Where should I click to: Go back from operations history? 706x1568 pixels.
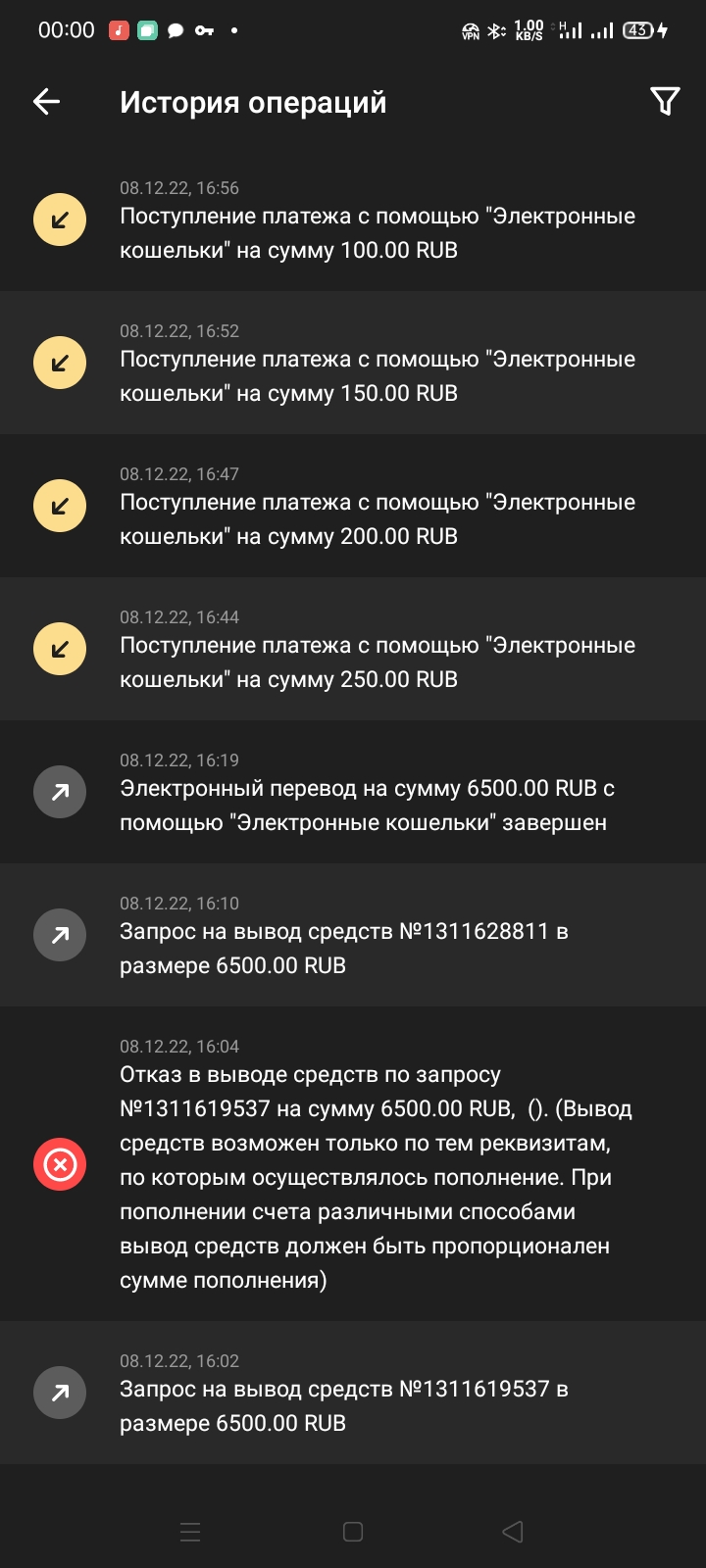point(46,102)
